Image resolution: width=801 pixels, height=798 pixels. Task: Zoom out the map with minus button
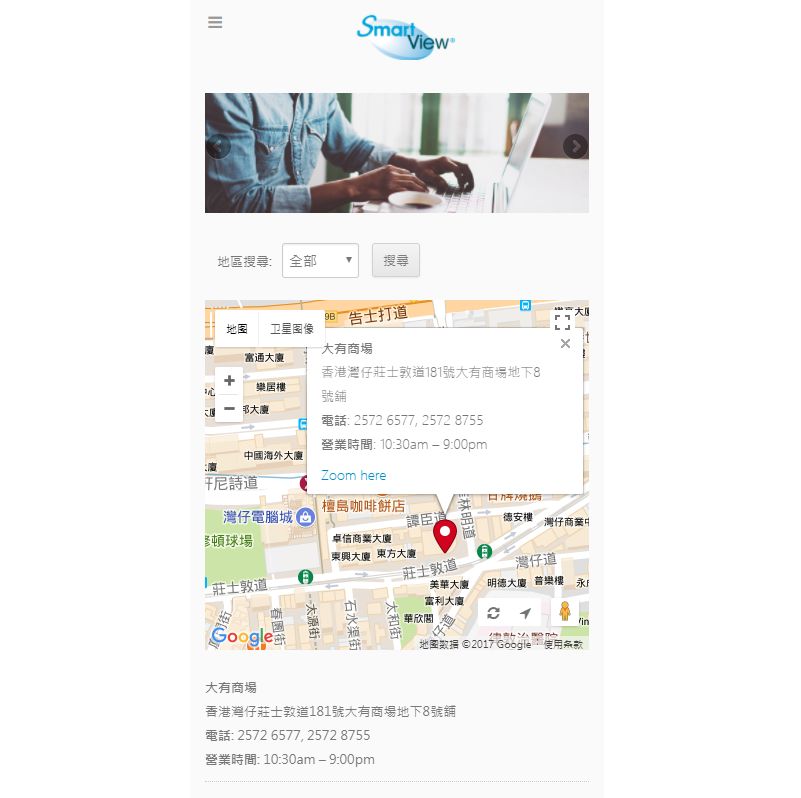[229, 408]
